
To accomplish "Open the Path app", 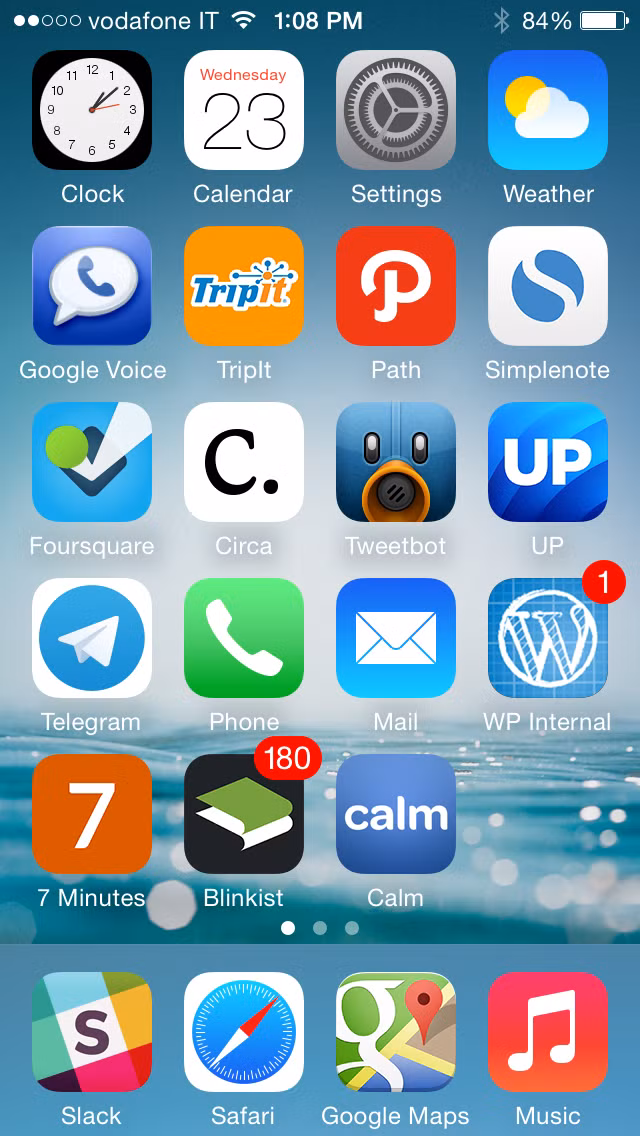I will point(396,286).
